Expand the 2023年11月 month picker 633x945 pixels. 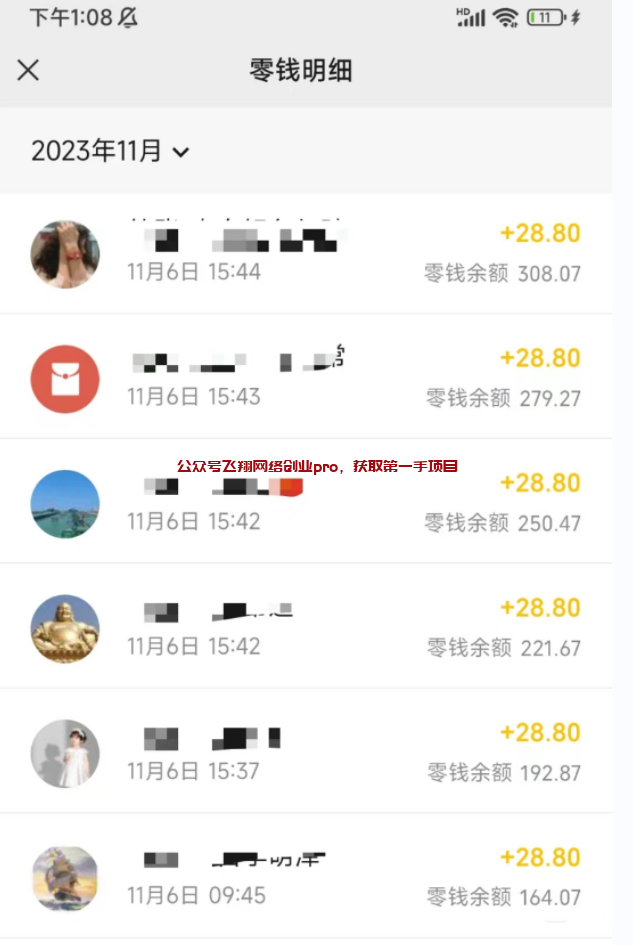(110, 151)
